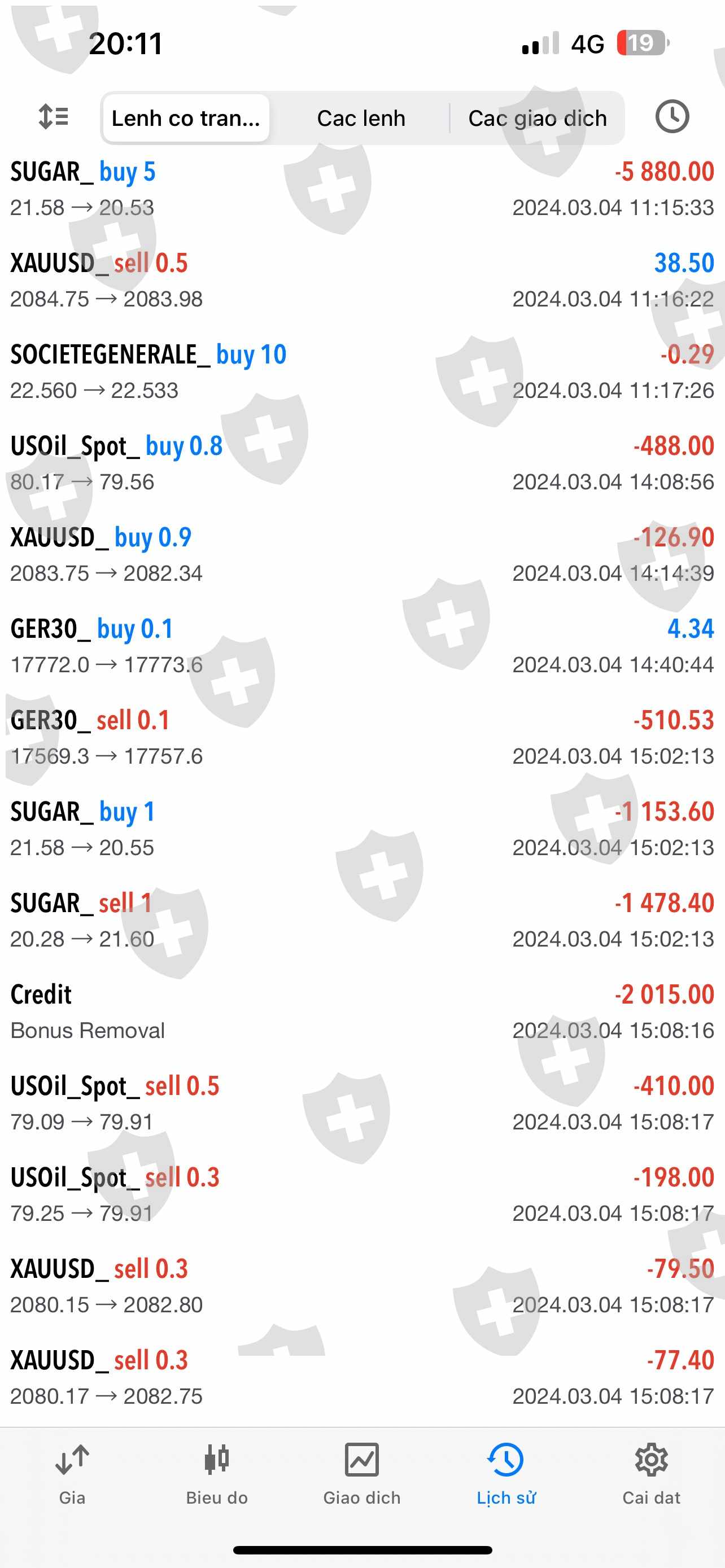Open the SOCIETEGENERALE_ buy 10 trade

361,372
